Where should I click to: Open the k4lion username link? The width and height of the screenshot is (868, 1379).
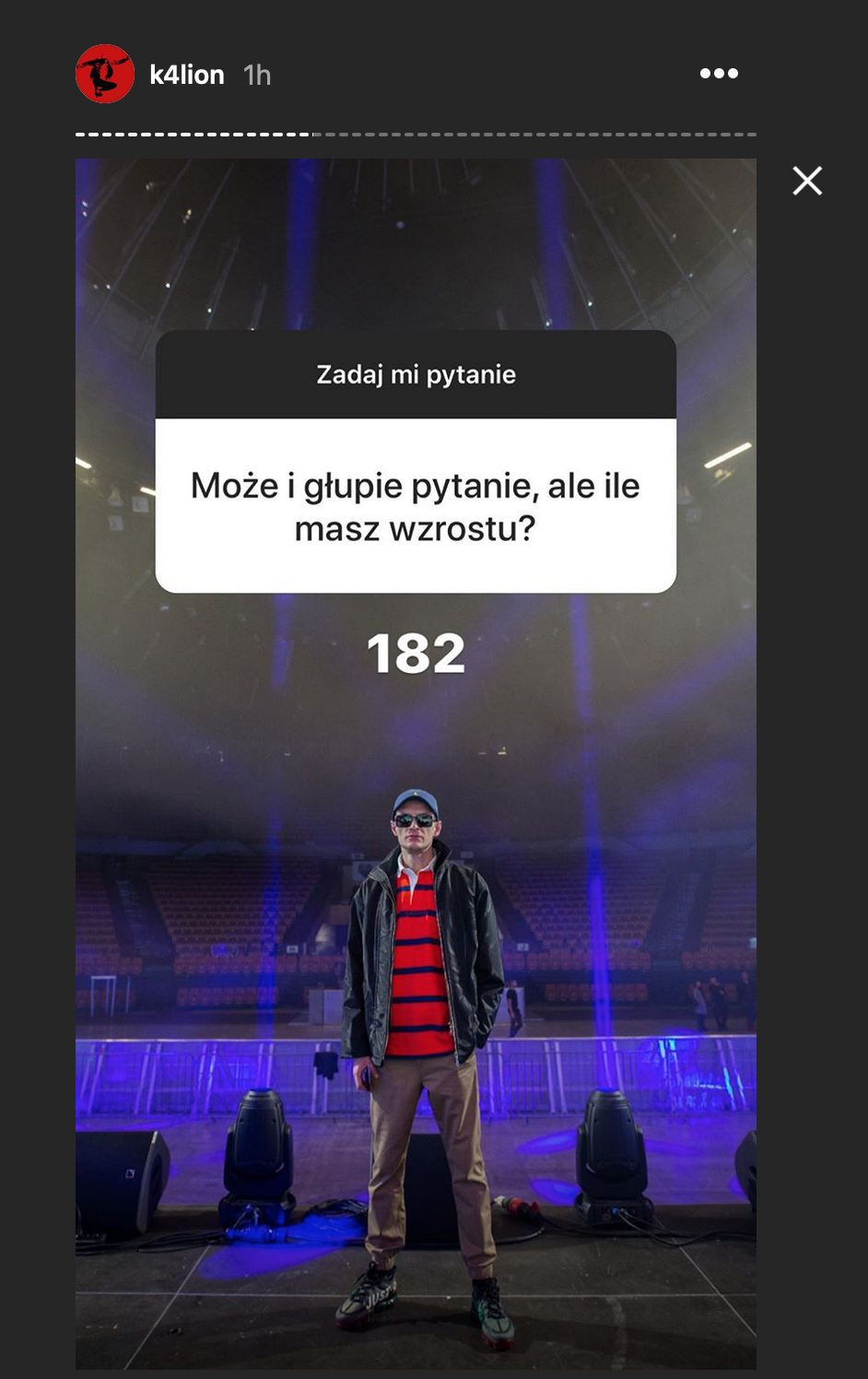(187, 75)
